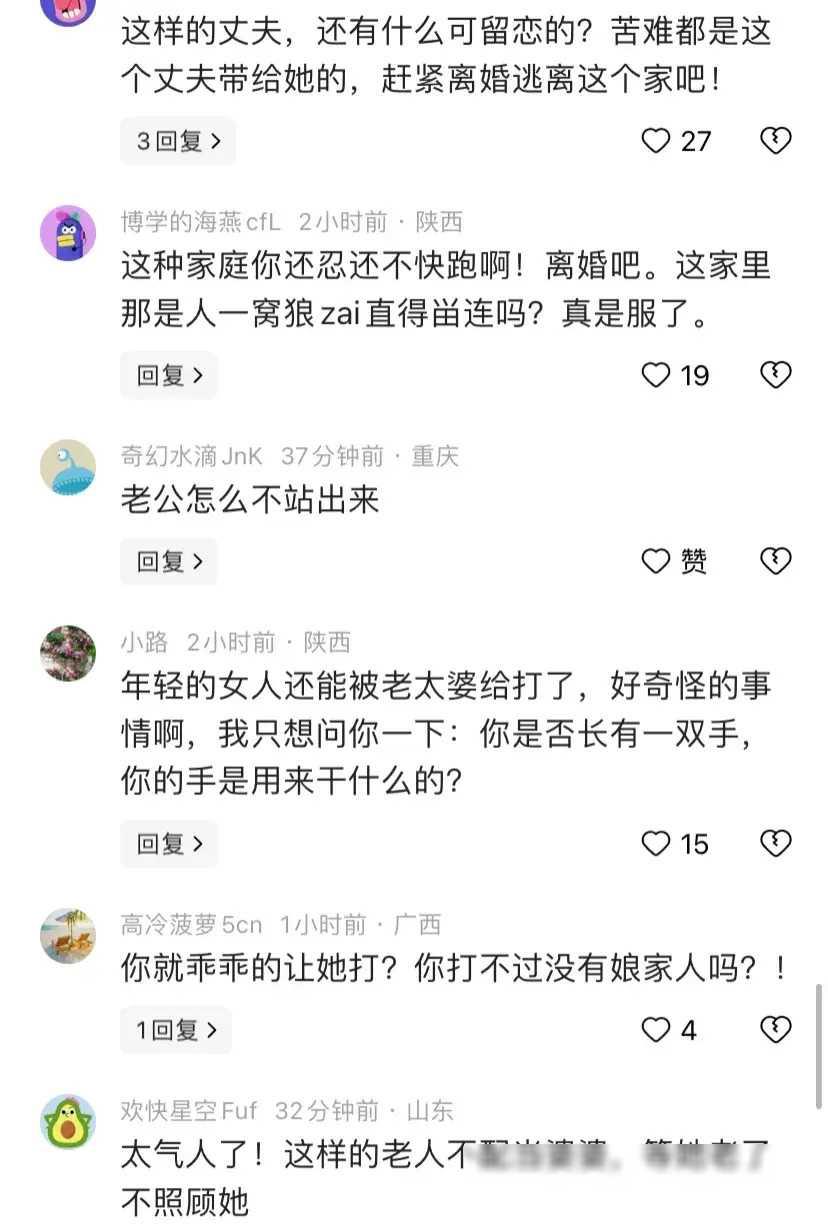Expand the 3回复 replies under the top comment
Viewport: 828px width, 1224px height.
coord(177,142)
